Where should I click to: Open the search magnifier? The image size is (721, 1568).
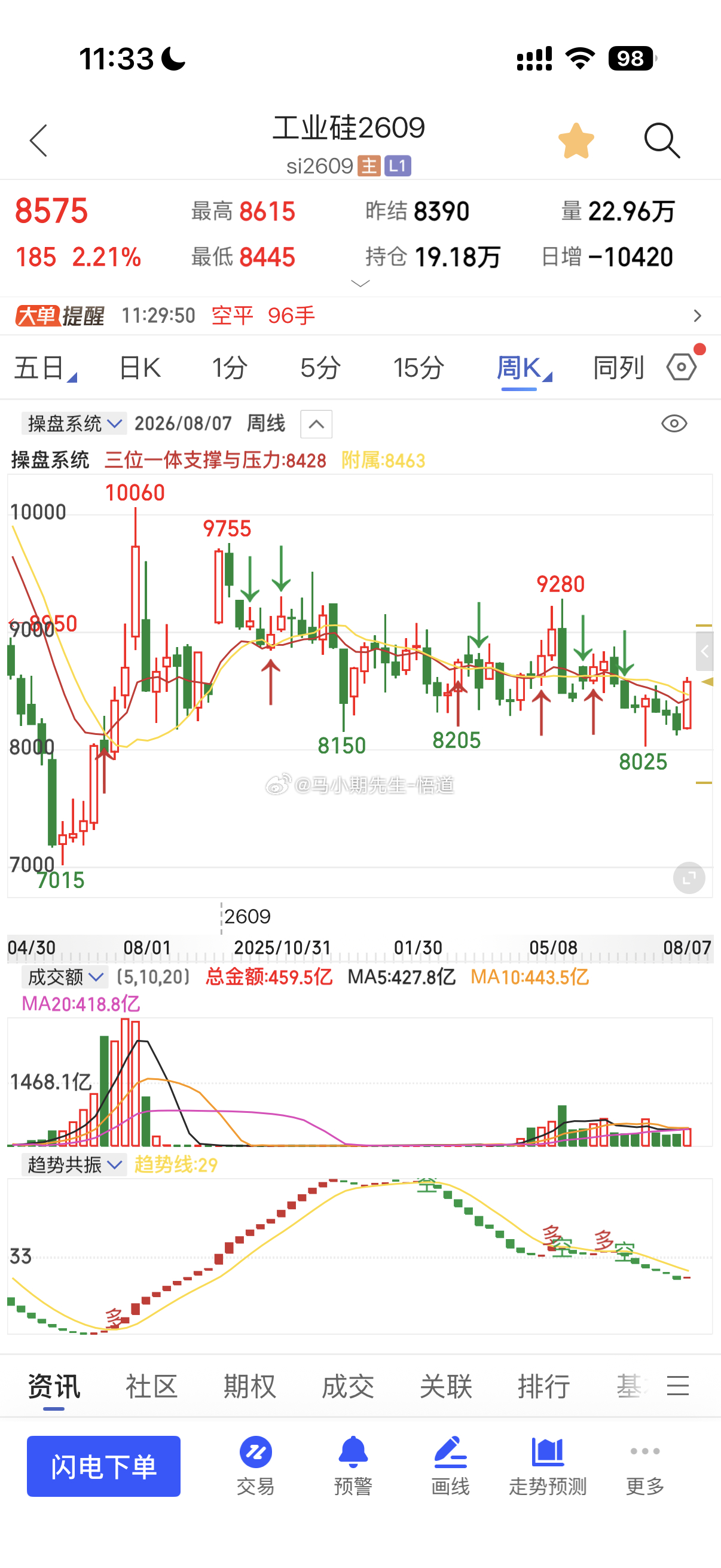click(x=661, y=141)
